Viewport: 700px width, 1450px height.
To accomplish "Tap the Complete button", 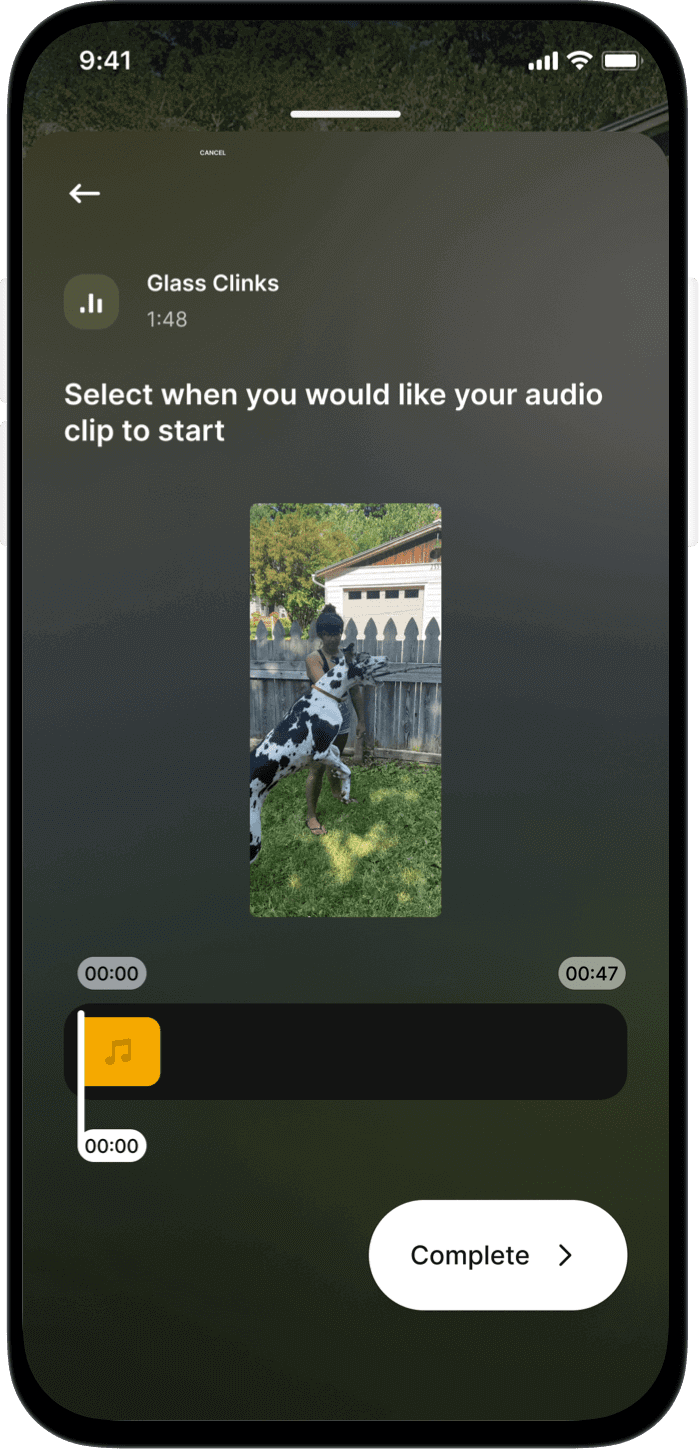I will pos(498,1255).
